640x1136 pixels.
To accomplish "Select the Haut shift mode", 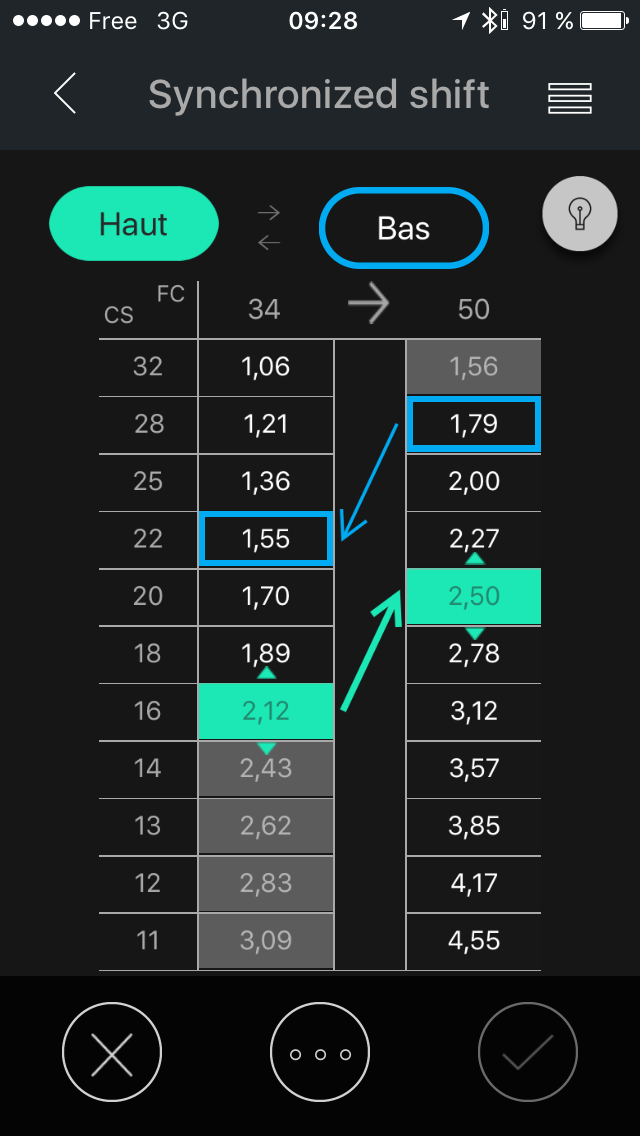I will coord(133,224).
